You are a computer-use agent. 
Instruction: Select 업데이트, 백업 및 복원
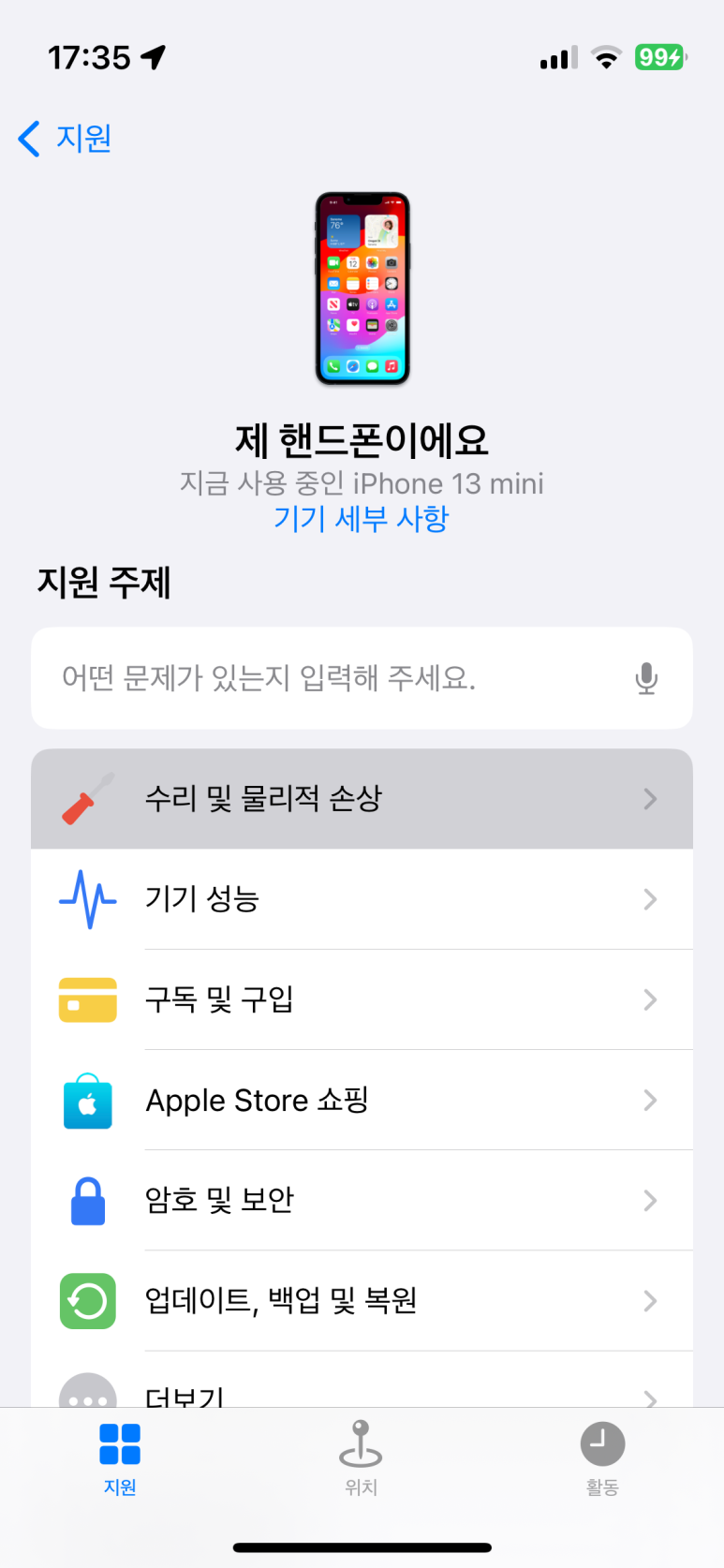point(362,1300)
